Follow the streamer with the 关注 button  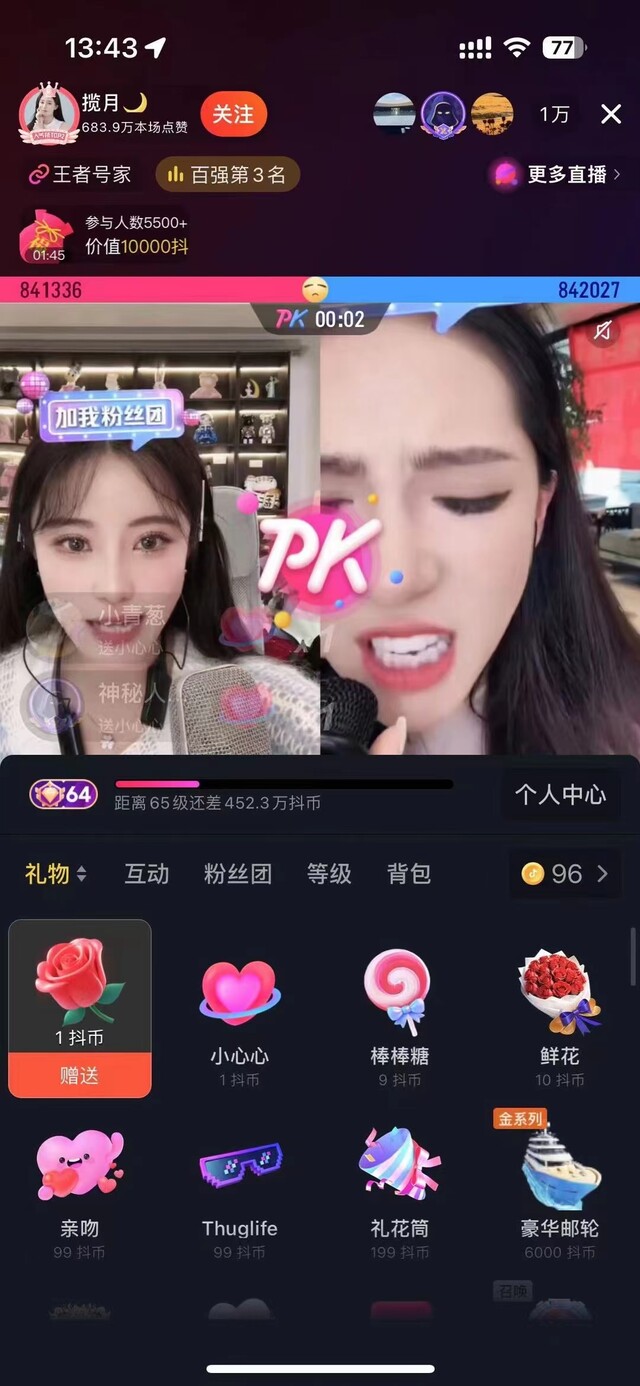(232, 114)
